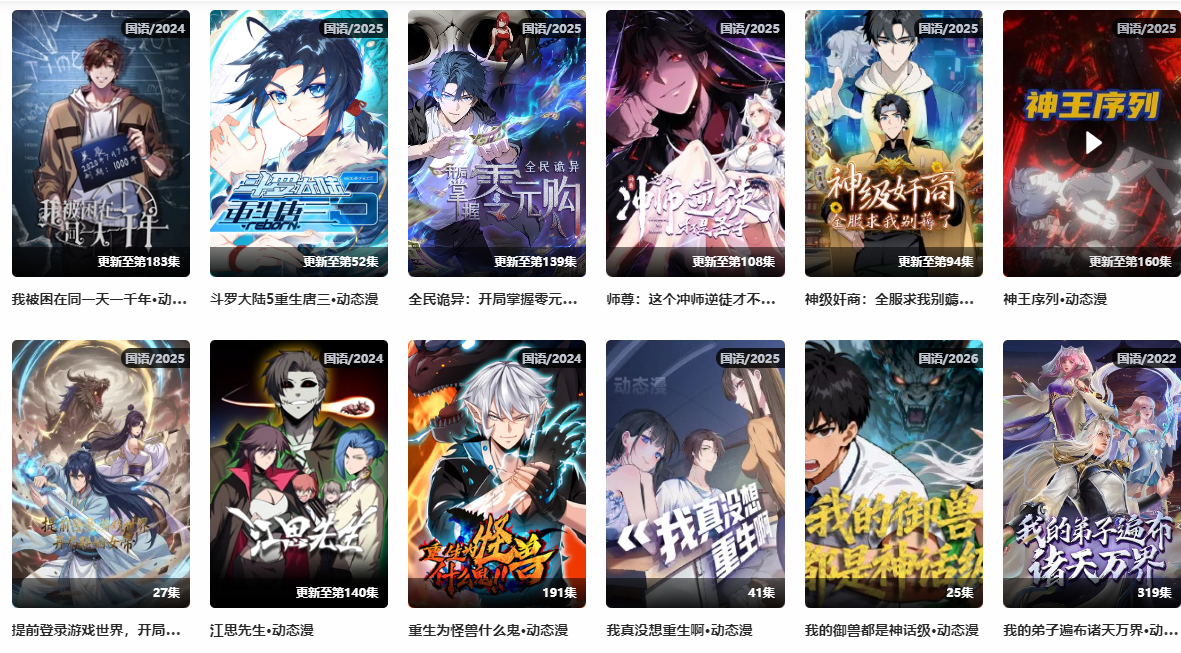The width and height of the screenshot is (1181, 653).
Task: Open 江思先生 anime card
Action: (298, 473)
